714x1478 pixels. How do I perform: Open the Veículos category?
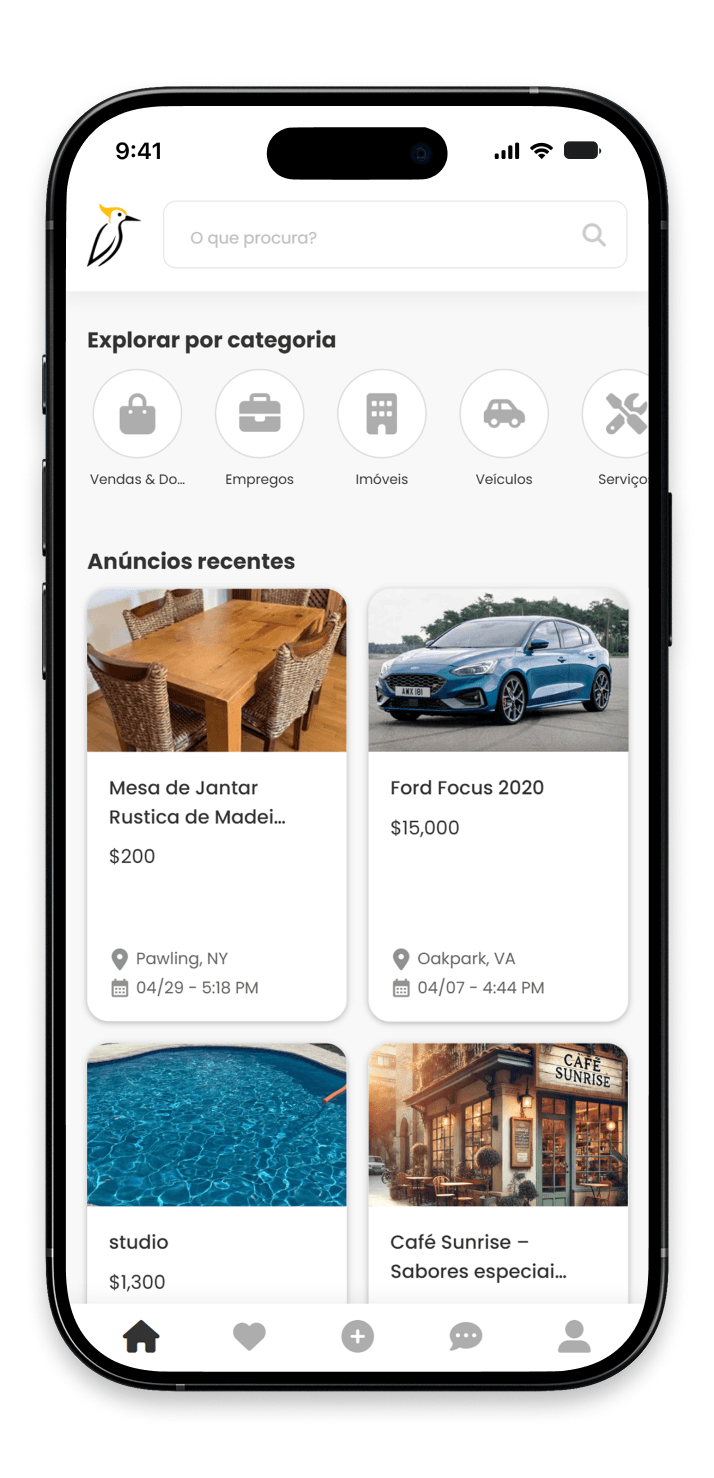pos(504,414)
